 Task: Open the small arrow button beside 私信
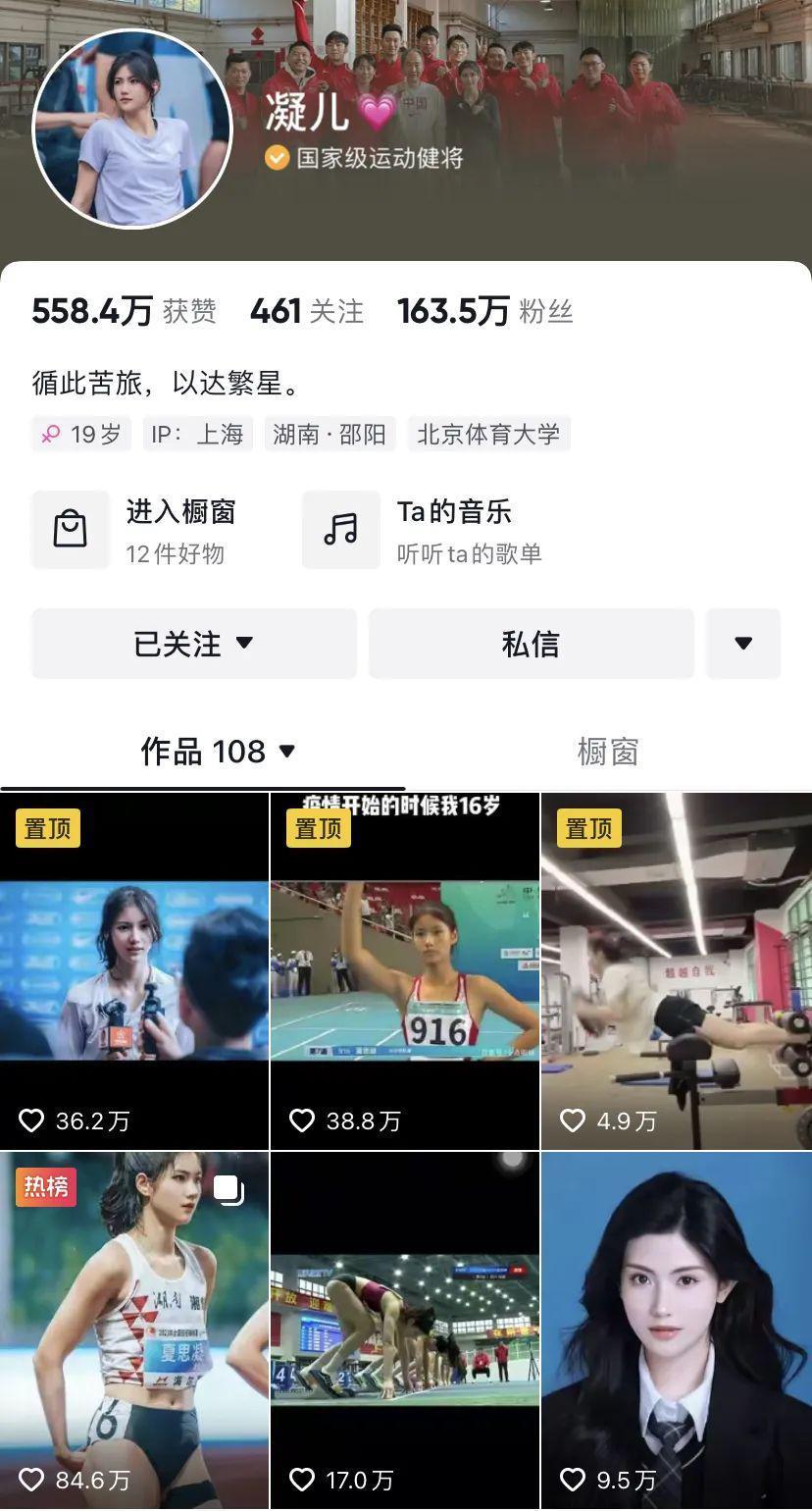click(x=744, y=644)
